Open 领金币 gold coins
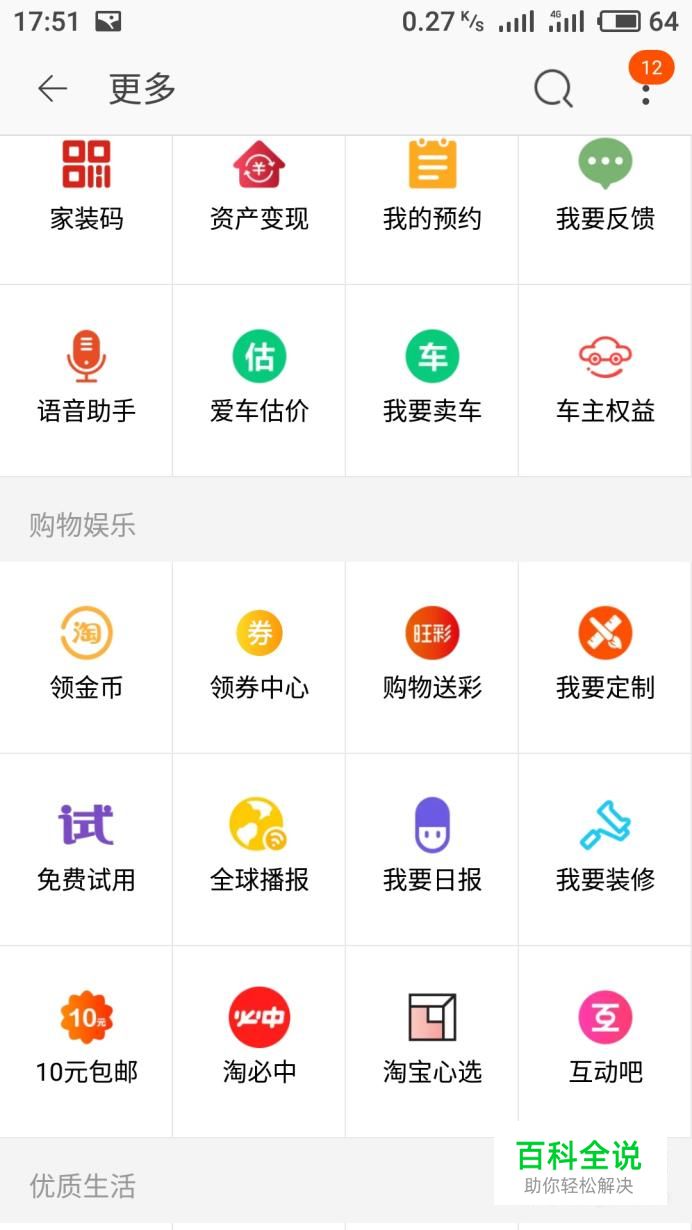Image resolution: width=692 pixels, height=1230 pixels. pyautogui.click(x=86, y=657)
